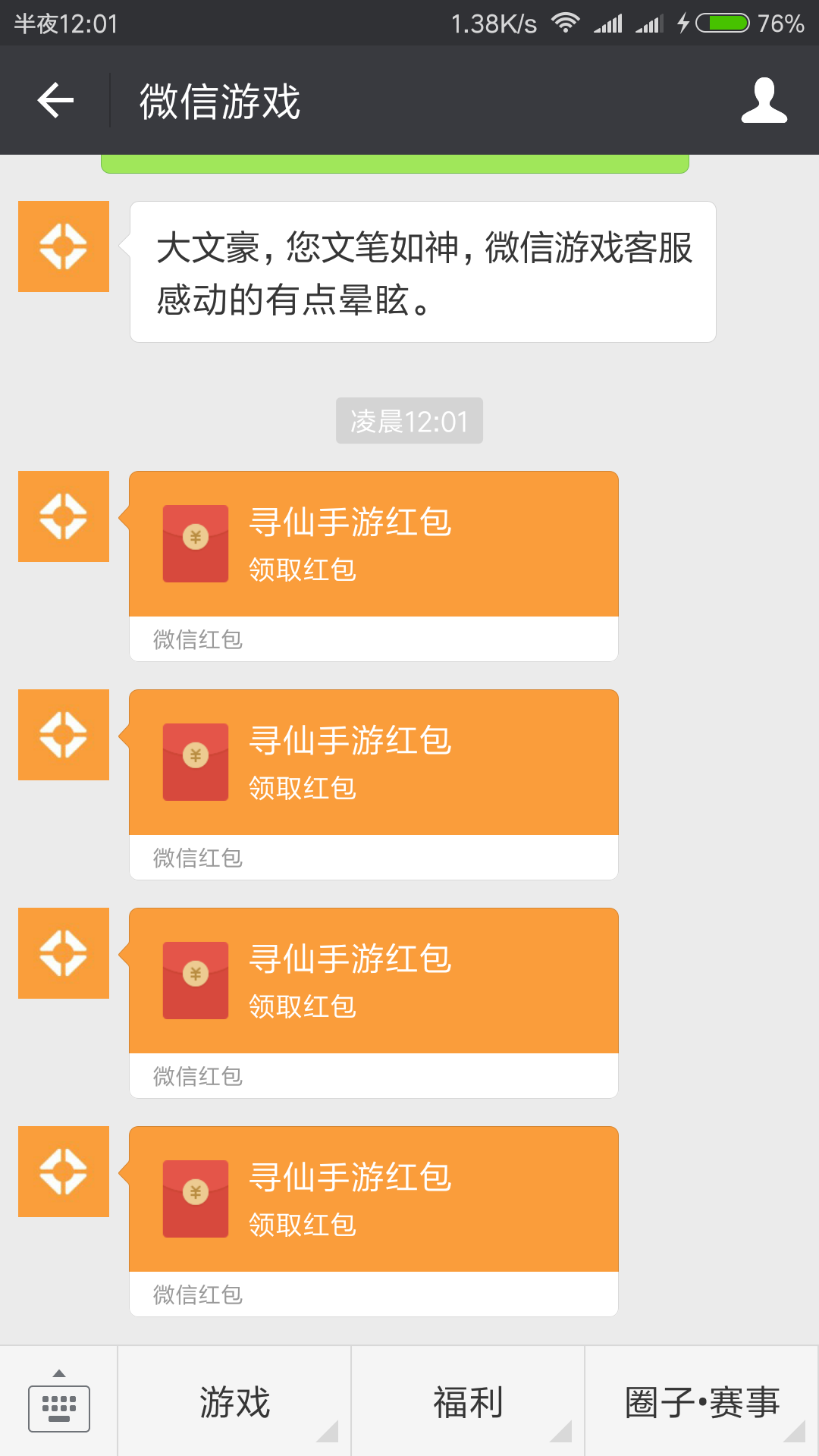Screen dimensions: 819x1456
Task: Open the 圈子•赛事 menu
Action: (702, 1401)
